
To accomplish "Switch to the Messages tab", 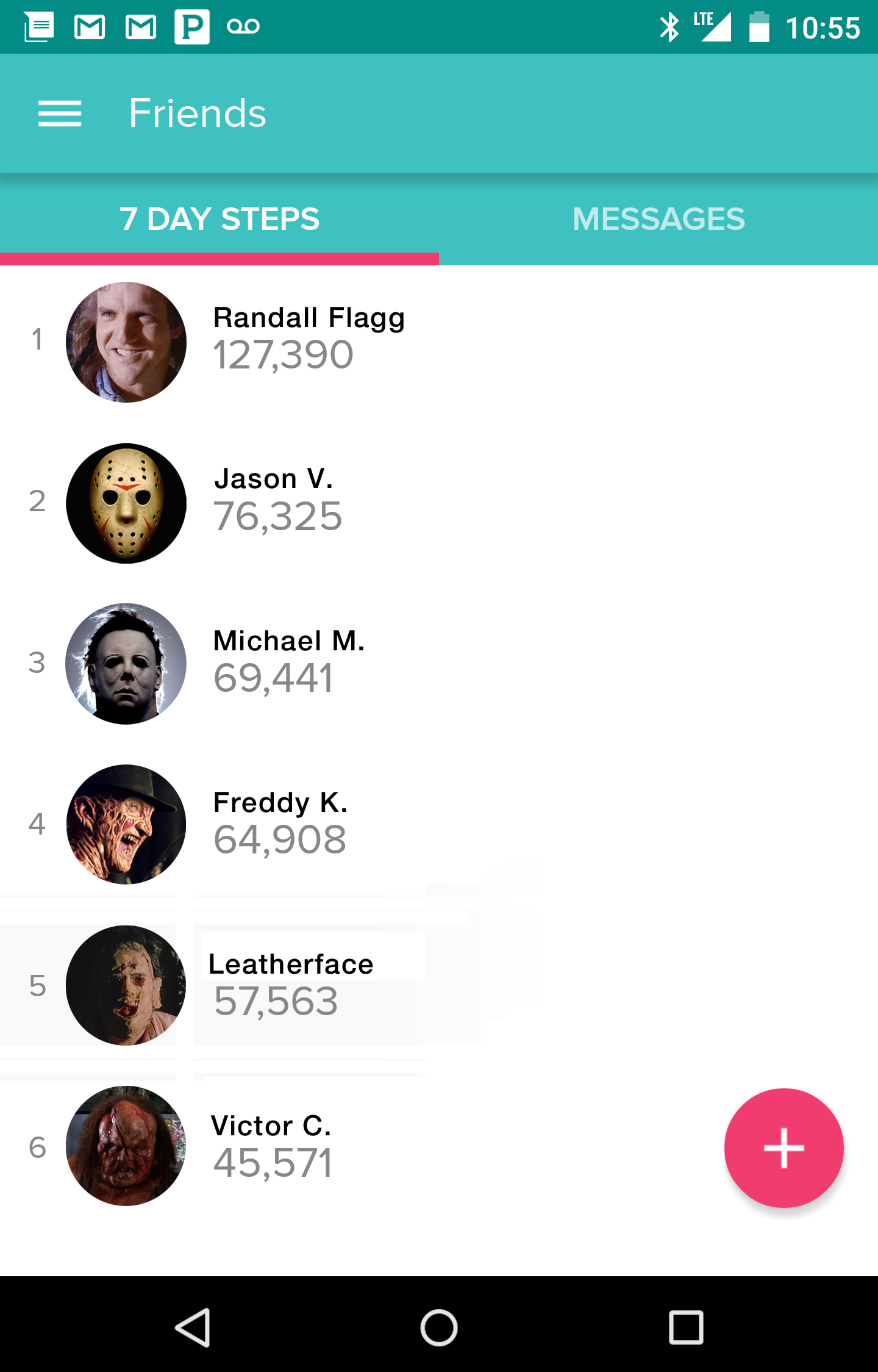I will 659,220.
